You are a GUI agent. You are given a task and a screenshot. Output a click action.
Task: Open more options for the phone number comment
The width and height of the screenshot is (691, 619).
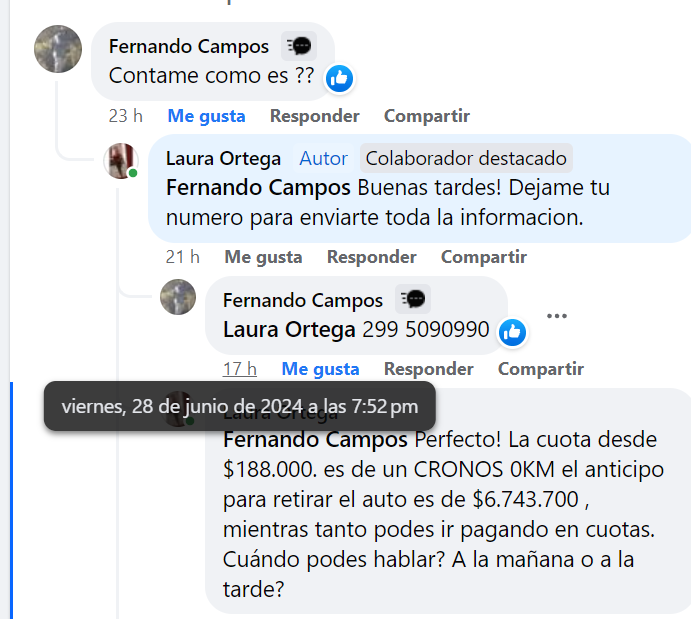point(557,316)
